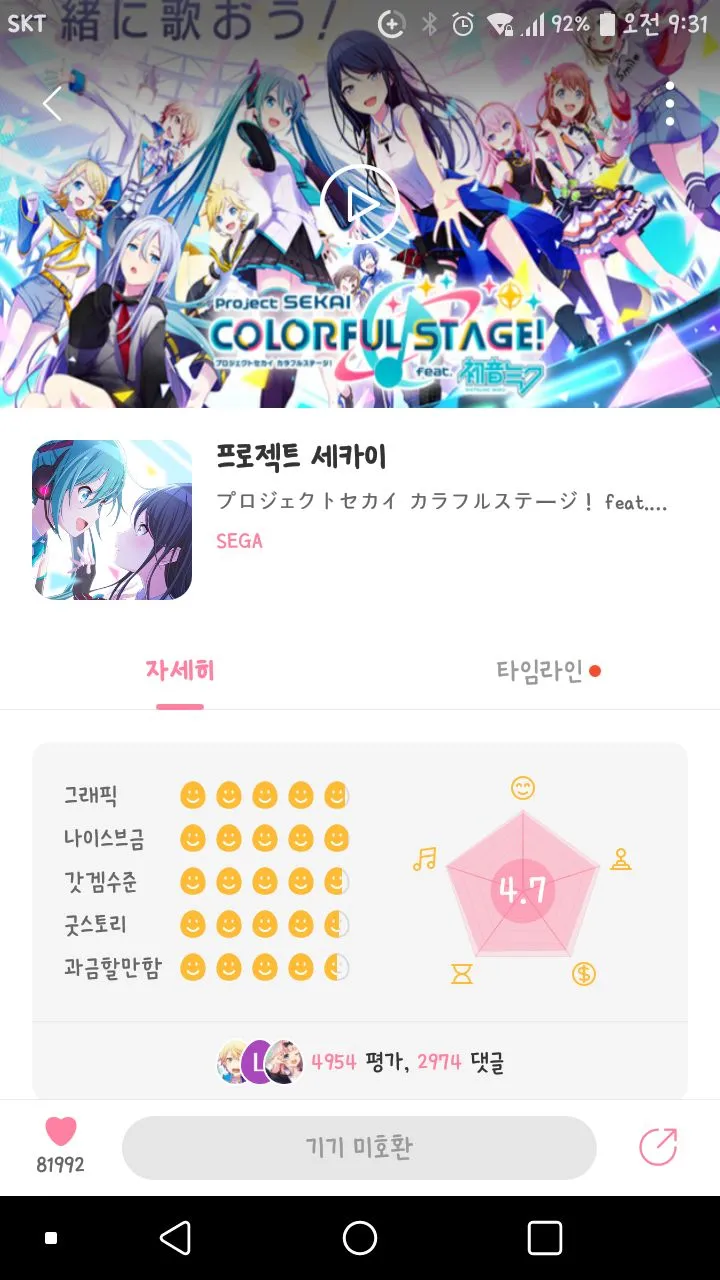Open the 4954 평가 and 2974 댓글 section
720x1280 pixels.
pyautogui.click(x=360, y=1062)
